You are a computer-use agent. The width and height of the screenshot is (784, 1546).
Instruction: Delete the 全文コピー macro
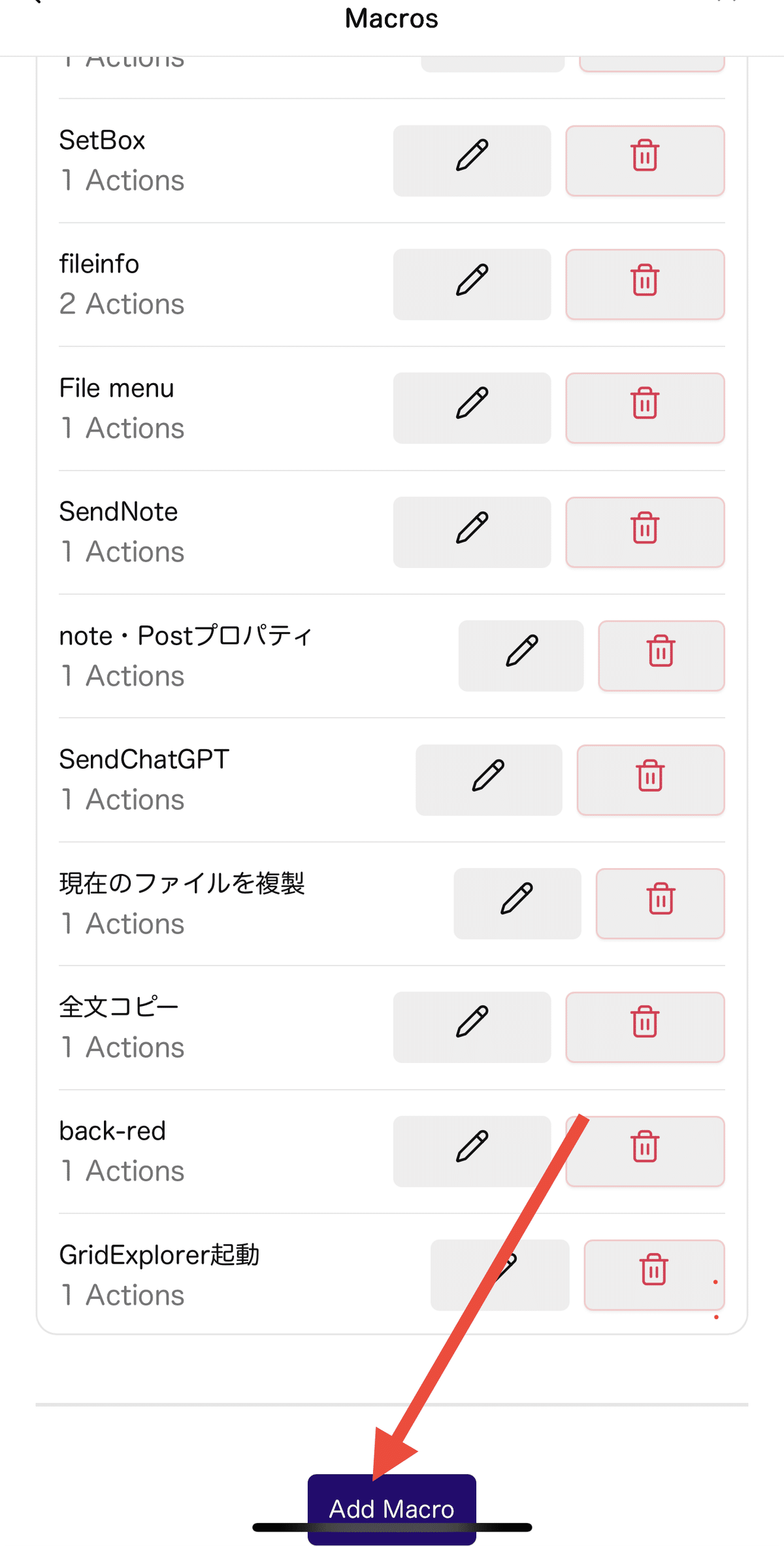[645, 1027]
